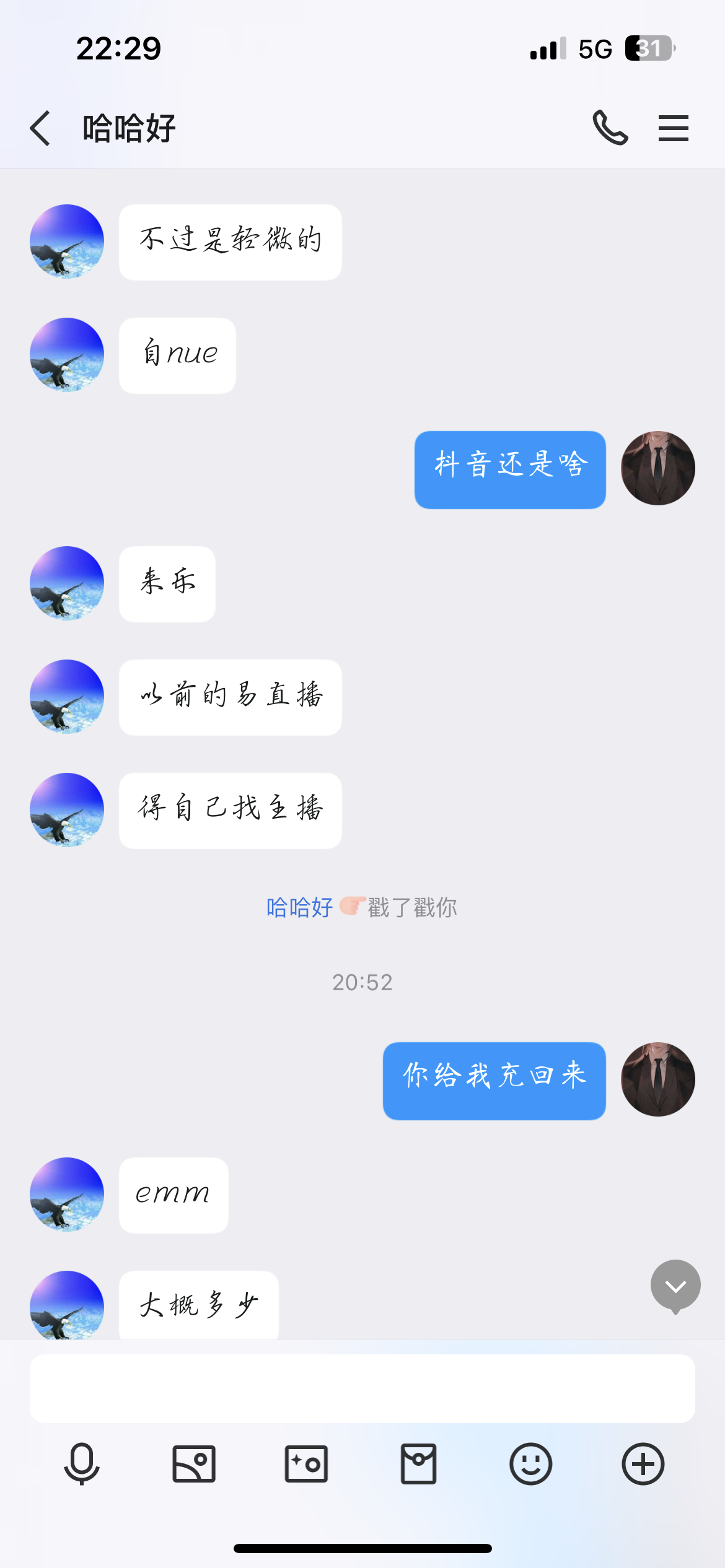This screenshot has width=725, height=1568.
Task: Open the photo gallery picker
Action: [194, 1464]
